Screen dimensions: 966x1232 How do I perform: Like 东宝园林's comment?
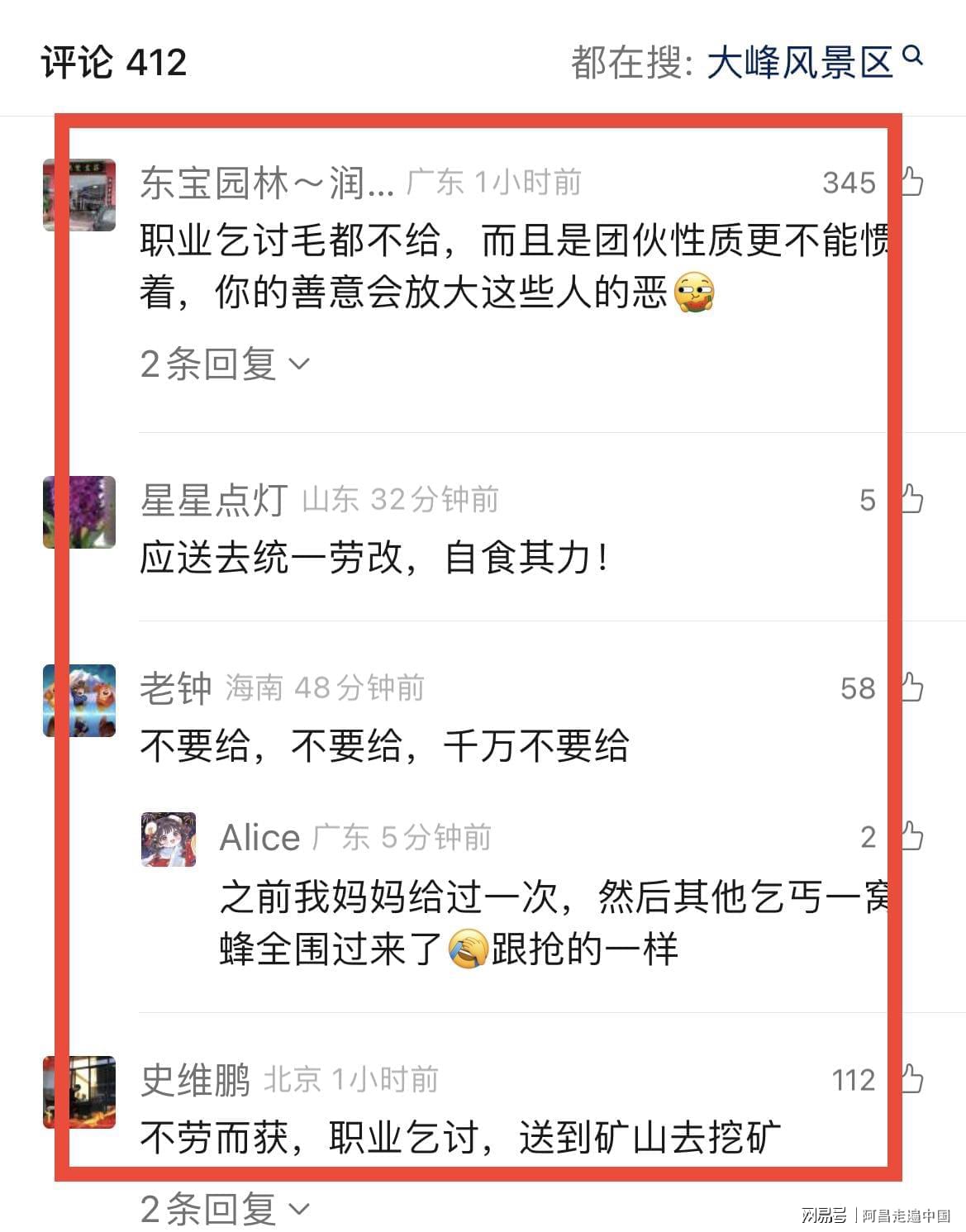pos(911,181)
